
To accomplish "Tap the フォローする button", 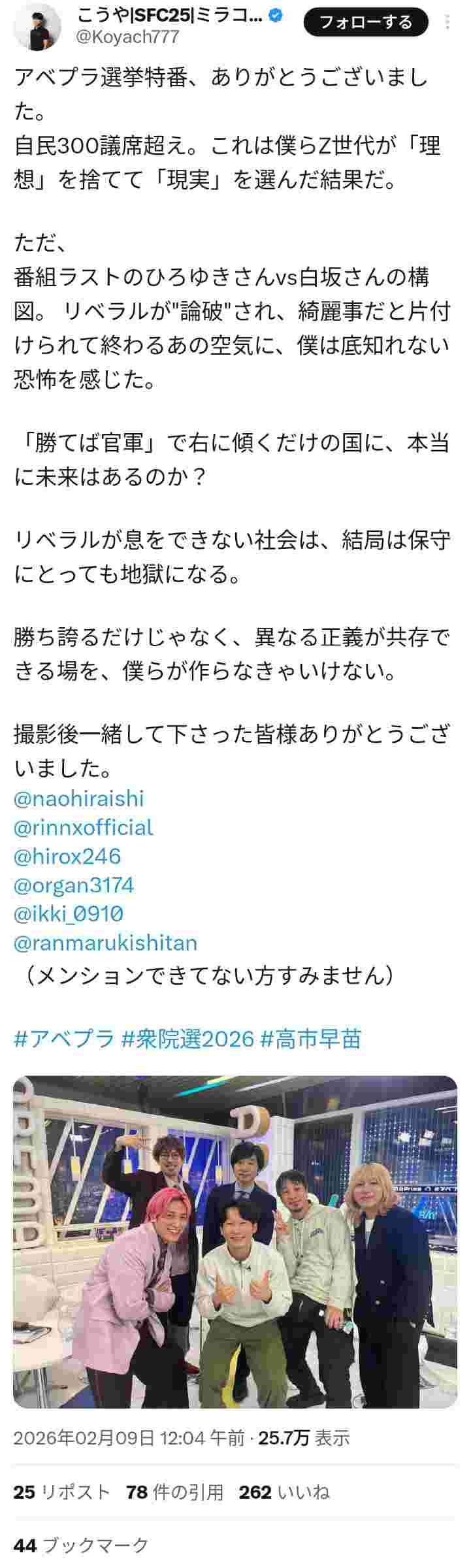I will [x=366, y=23].
